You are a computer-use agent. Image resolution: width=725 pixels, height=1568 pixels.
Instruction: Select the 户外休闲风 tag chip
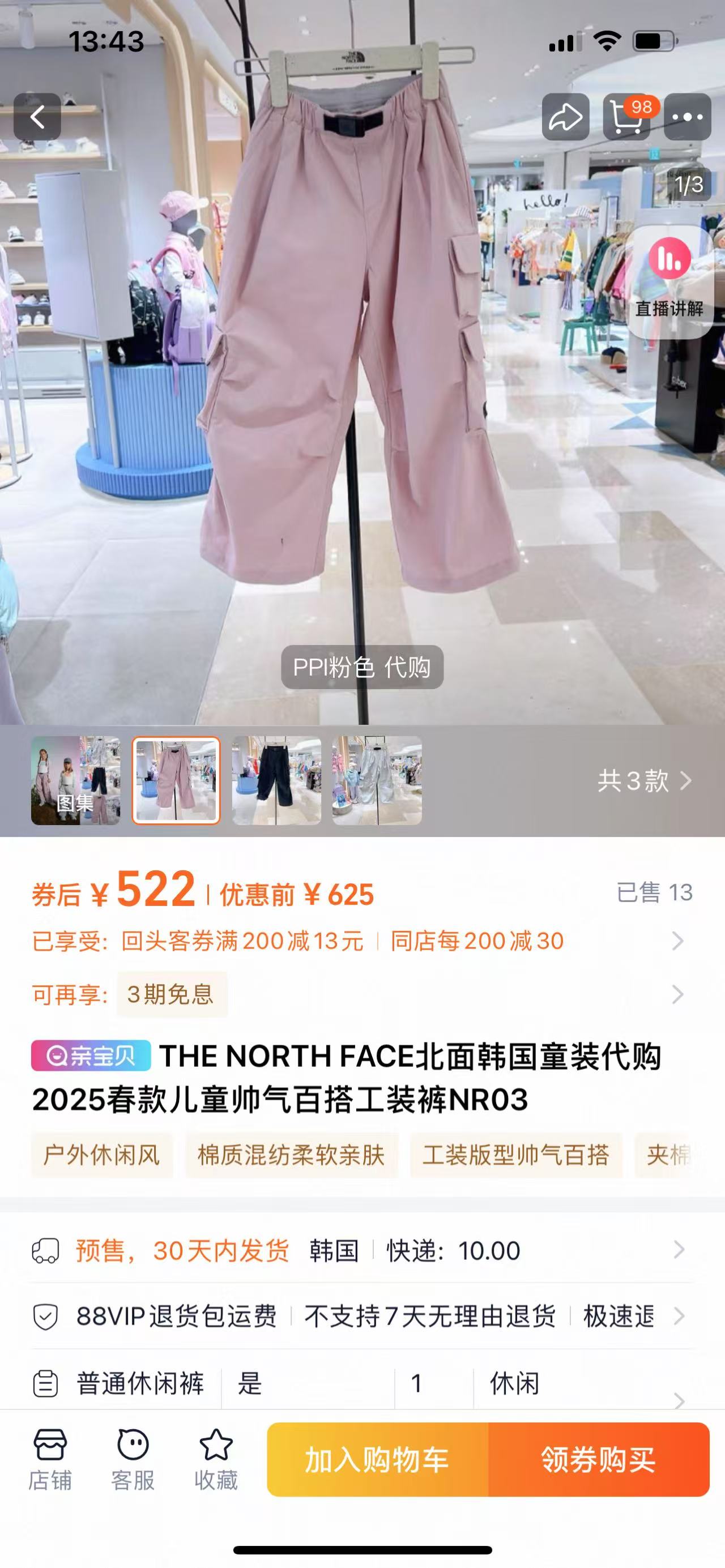pos(101,1155)
